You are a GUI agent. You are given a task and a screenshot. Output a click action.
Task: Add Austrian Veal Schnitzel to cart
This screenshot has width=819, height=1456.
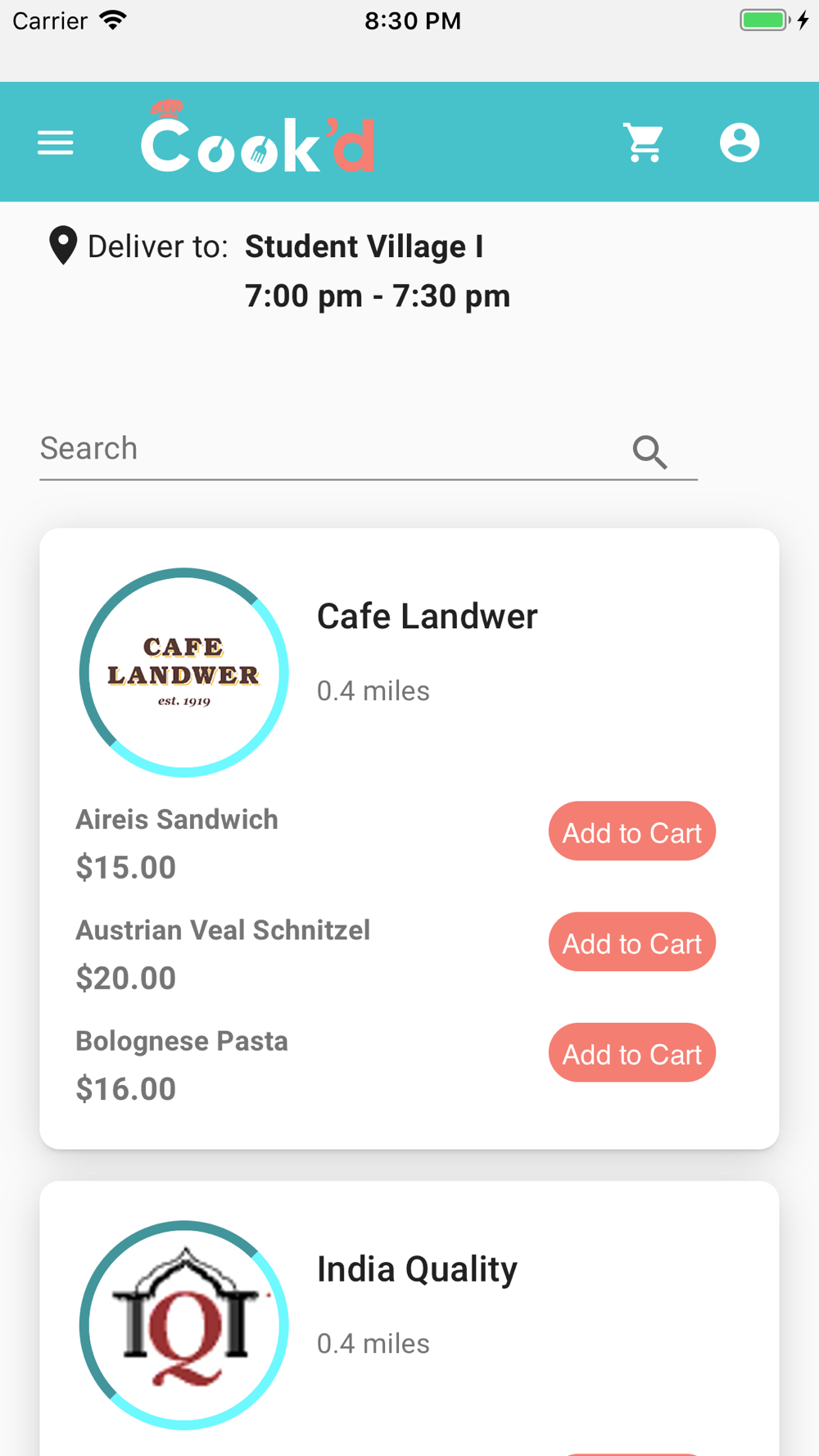[x=632, y=942]
